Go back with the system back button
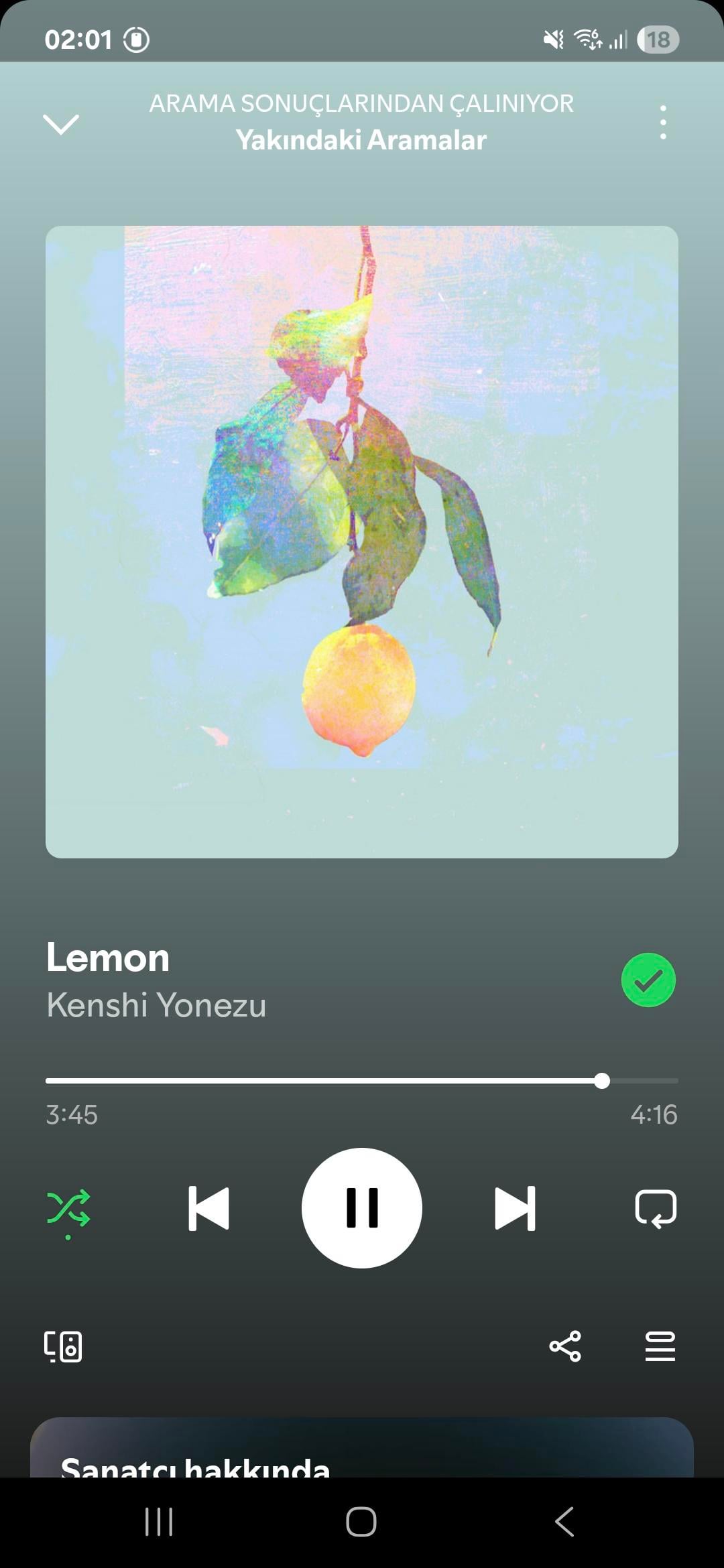This screenshot has height=1568, width=724. [564, 1522]
